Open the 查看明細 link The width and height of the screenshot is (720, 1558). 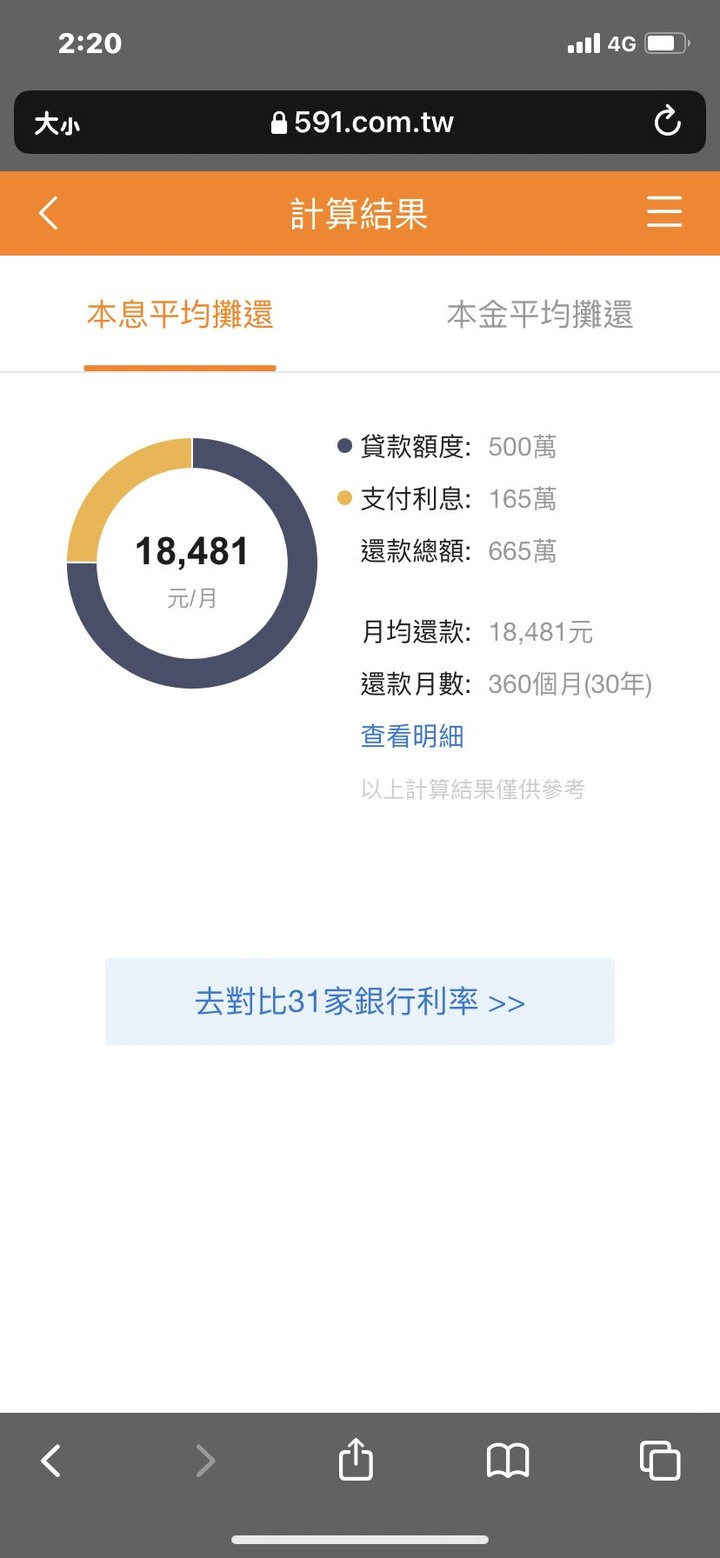pos(412,737)
